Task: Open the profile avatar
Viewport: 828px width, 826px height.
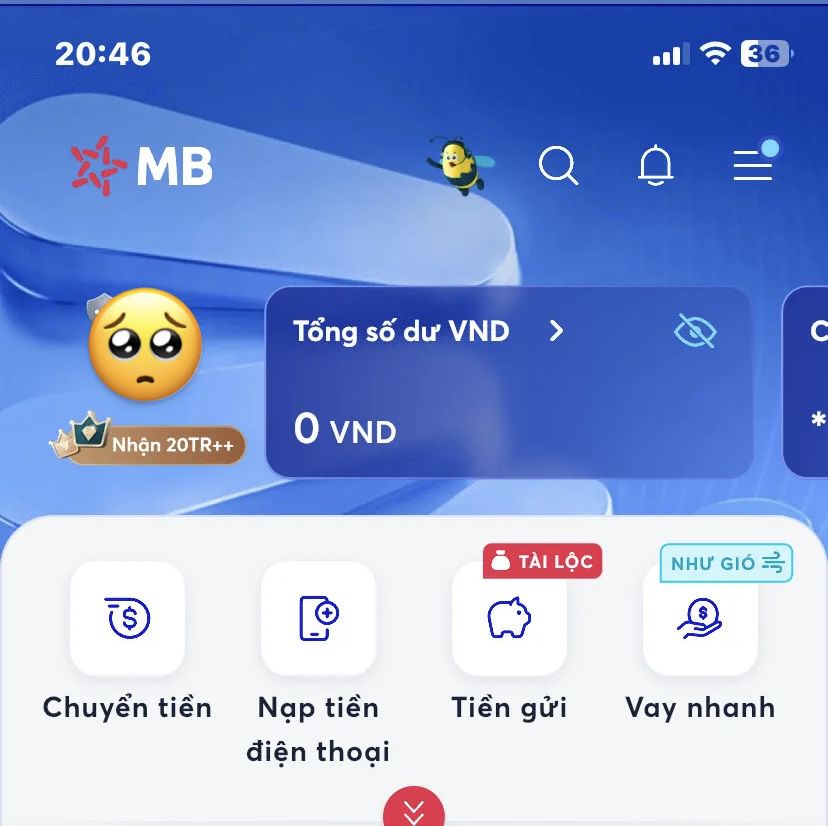Action: click(x=146, y=345)
